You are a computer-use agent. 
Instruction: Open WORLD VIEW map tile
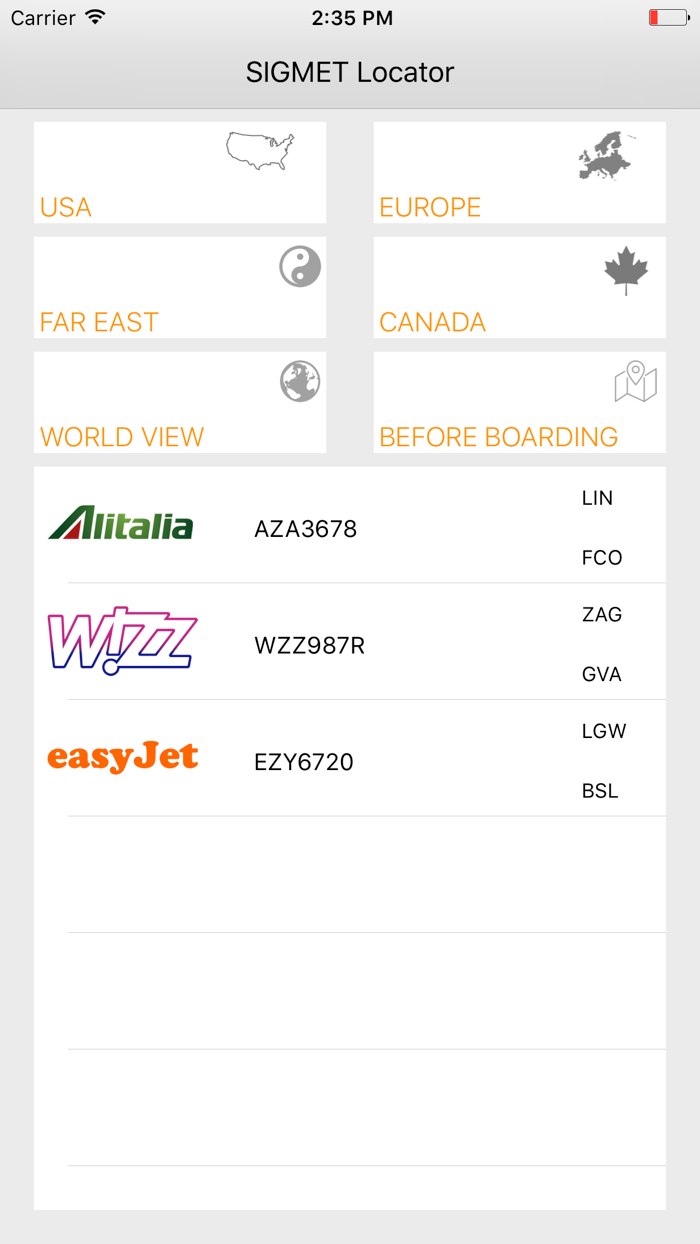pos(180,402)
